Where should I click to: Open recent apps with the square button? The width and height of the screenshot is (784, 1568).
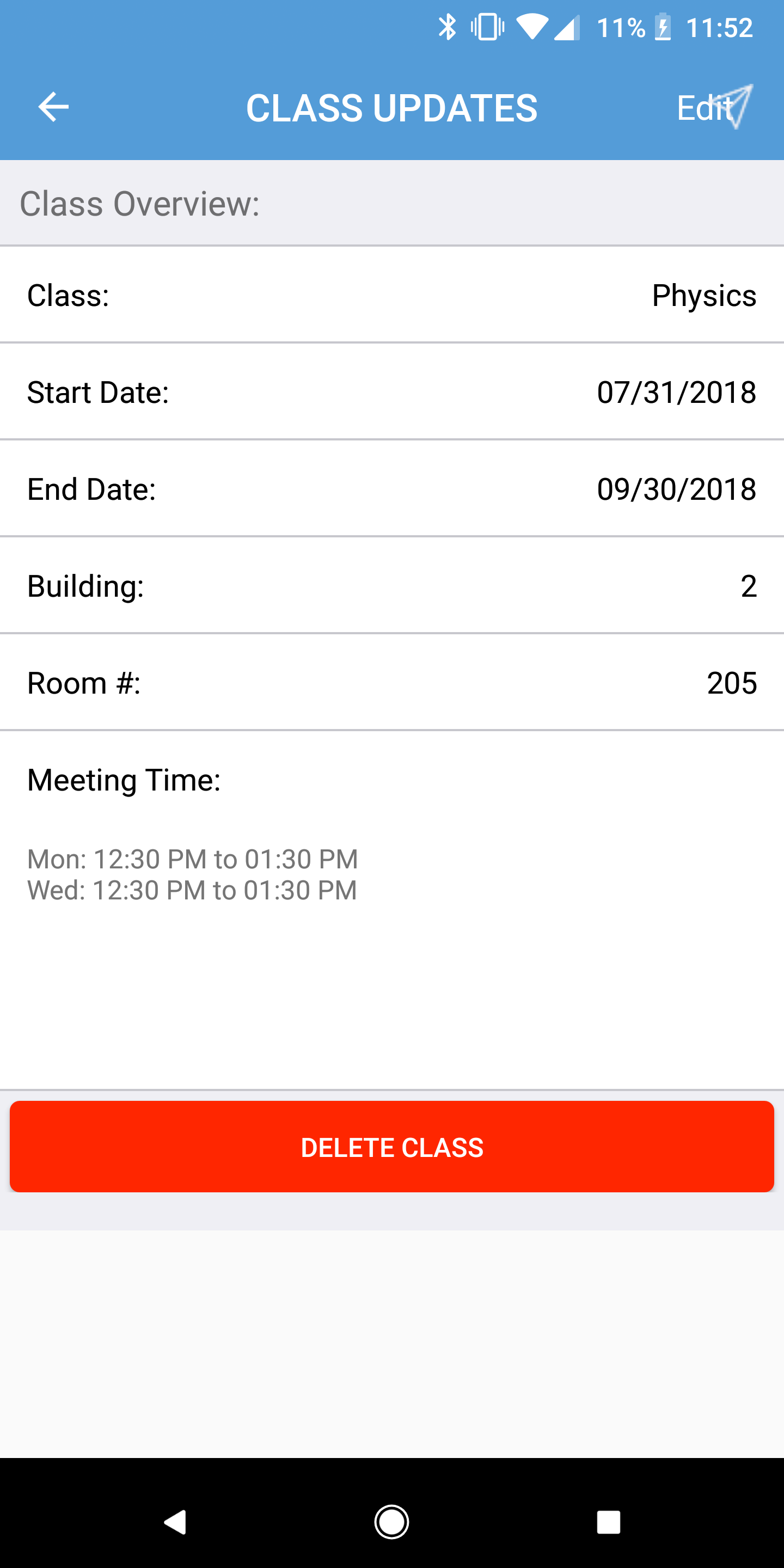tap(608, 1522)
